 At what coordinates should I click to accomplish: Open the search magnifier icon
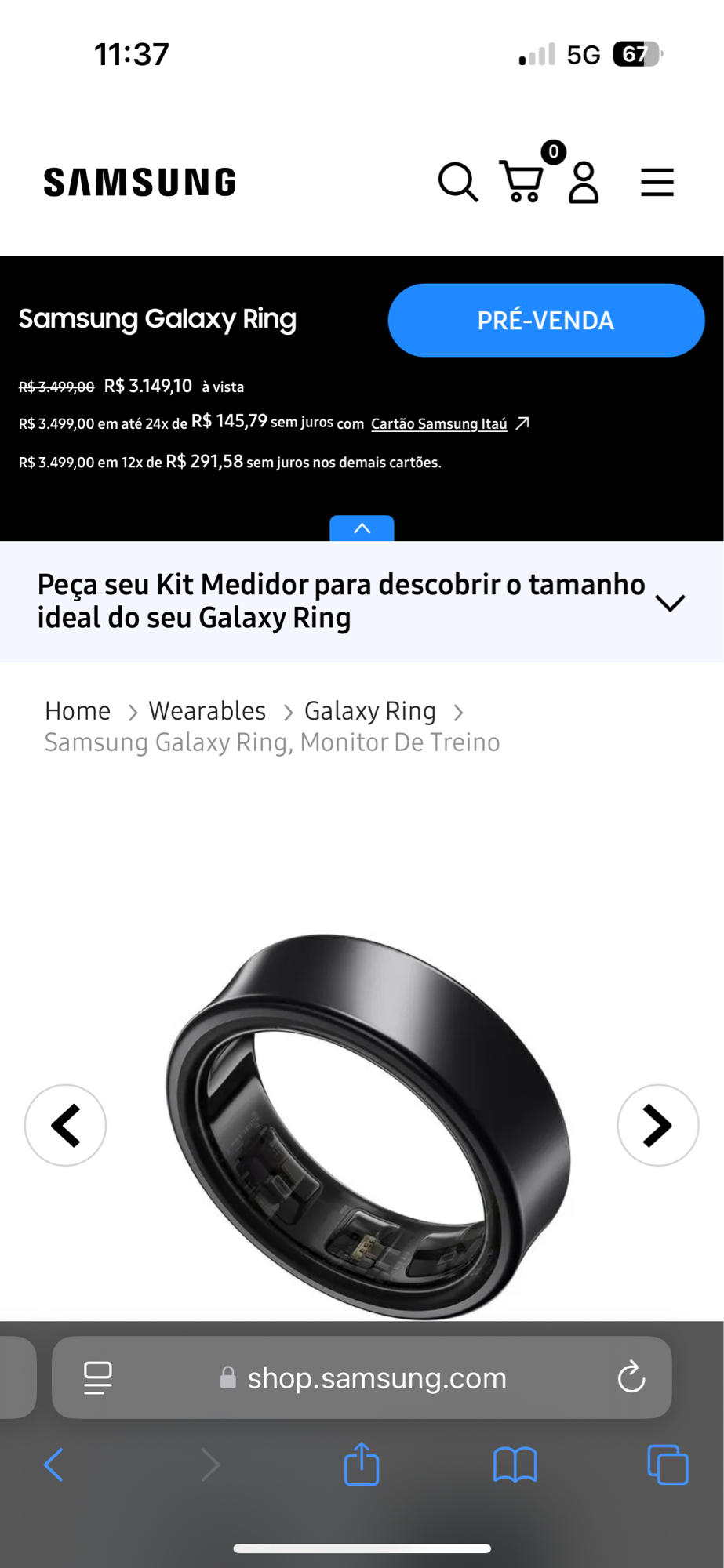click(x=457, y=183)
